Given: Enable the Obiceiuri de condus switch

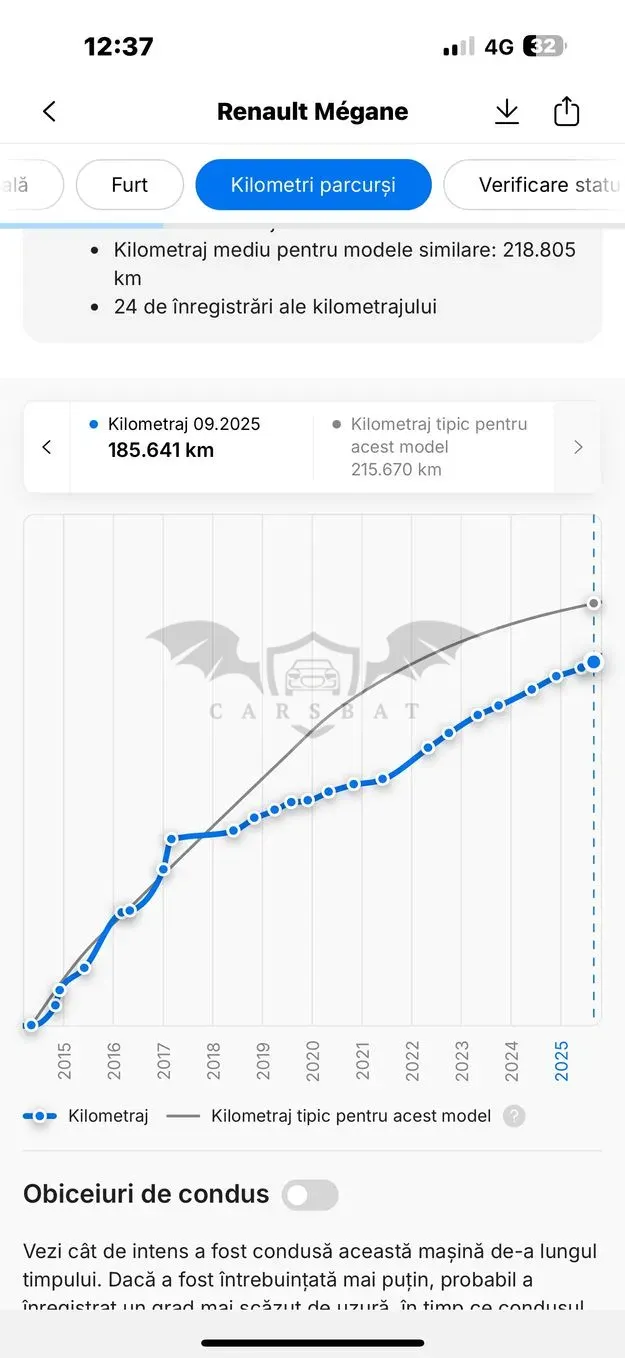Looking at the screenshot, I should pos(310,1194).
